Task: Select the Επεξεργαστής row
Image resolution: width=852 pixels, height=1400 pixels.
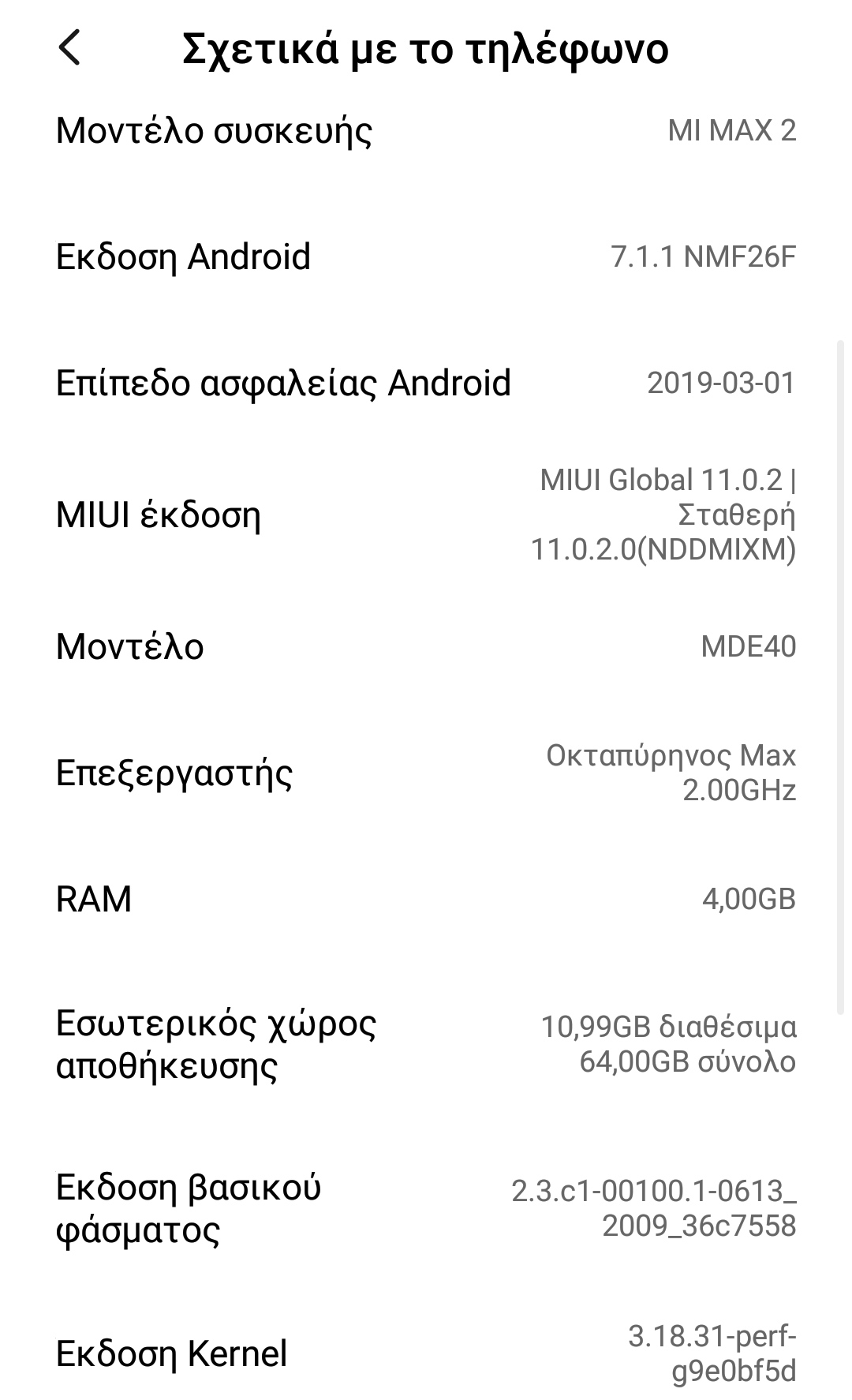Action: point(426,773)
